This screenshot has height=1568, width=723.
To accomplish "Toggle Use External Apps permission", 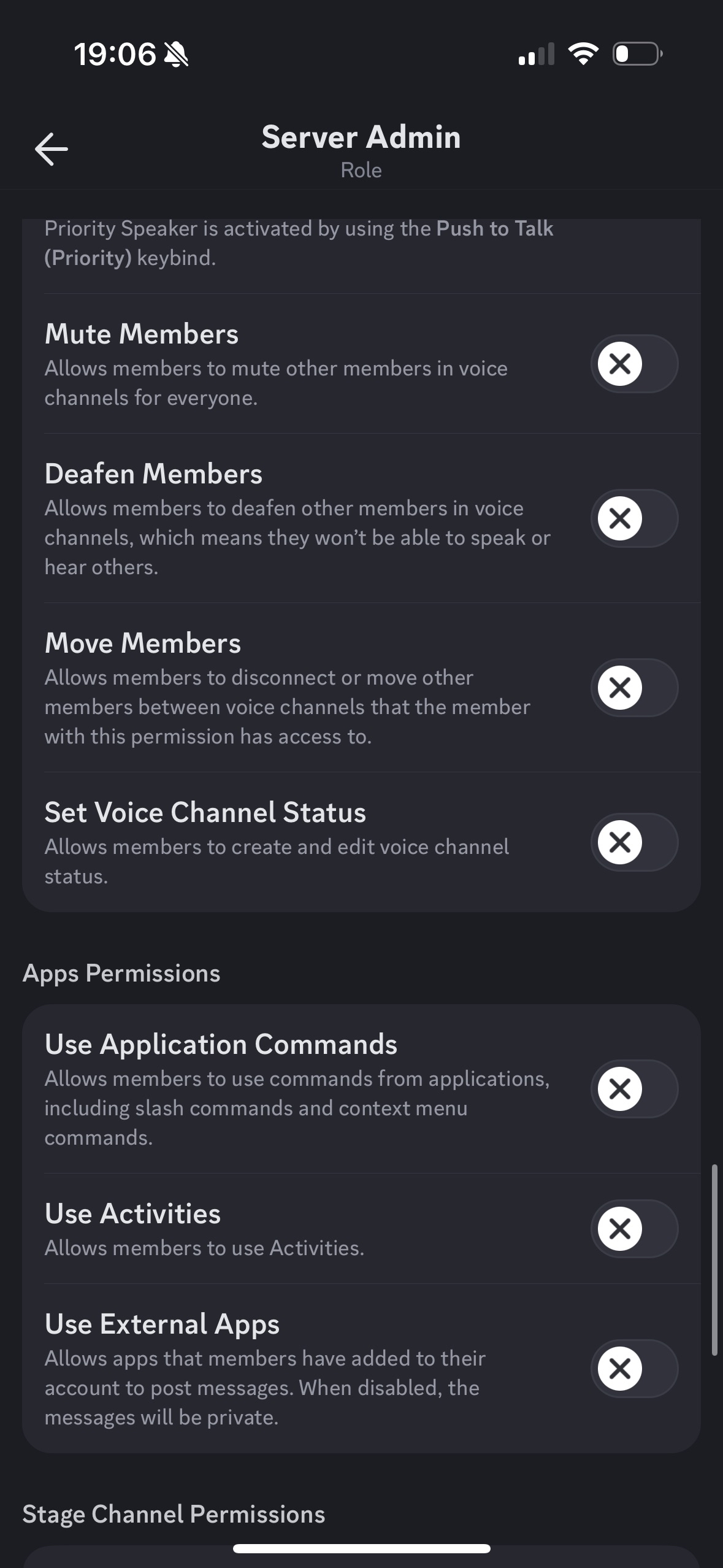I will point(634,1369).
